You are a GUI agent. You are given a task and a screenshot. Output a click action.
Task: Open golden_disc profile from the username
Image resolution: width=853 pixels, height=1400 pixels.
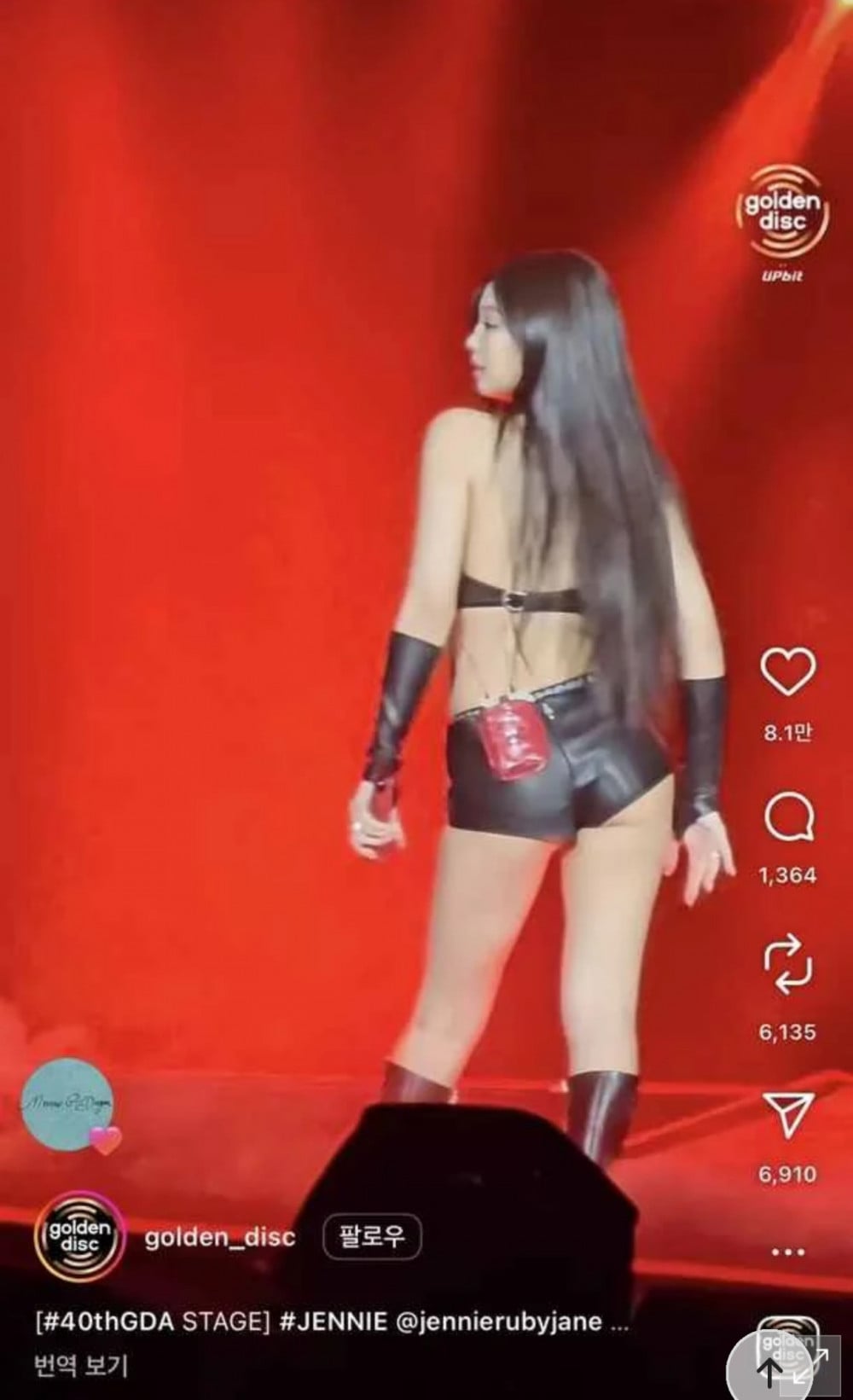pyautogui.click(x=220, y=1237)
